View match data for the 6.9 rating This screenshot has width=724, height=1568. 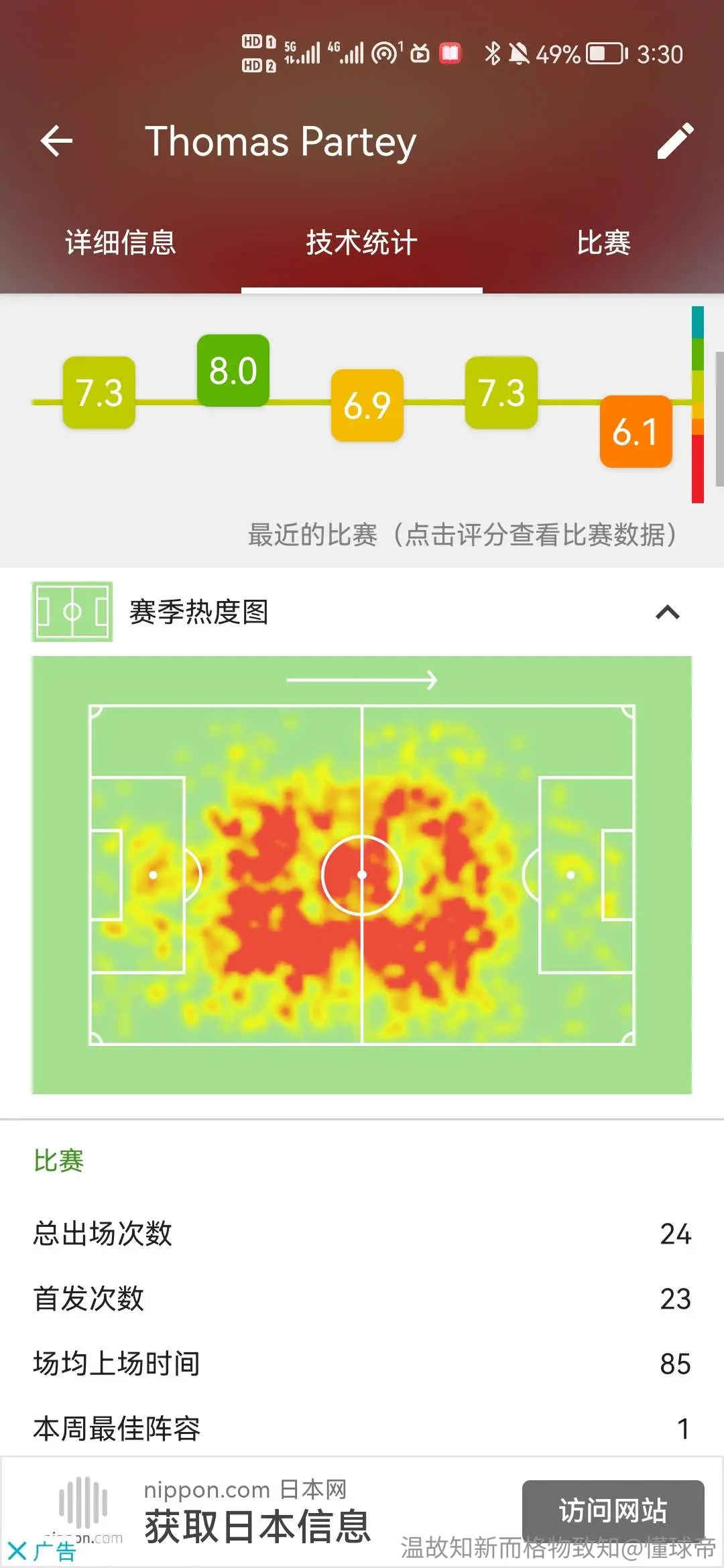[367, 405]
